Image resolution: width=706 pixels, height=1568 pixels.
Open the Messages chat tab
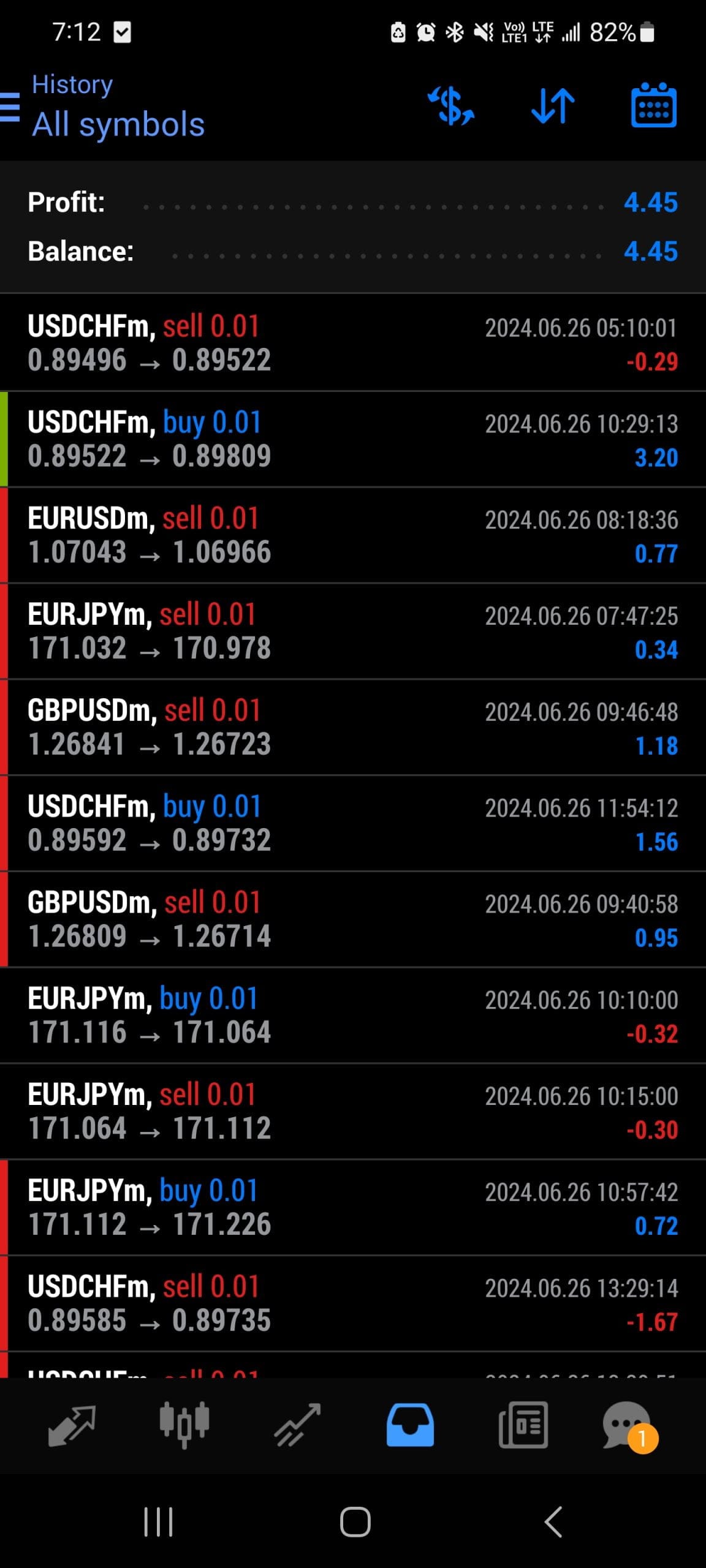click(628, 1425)
